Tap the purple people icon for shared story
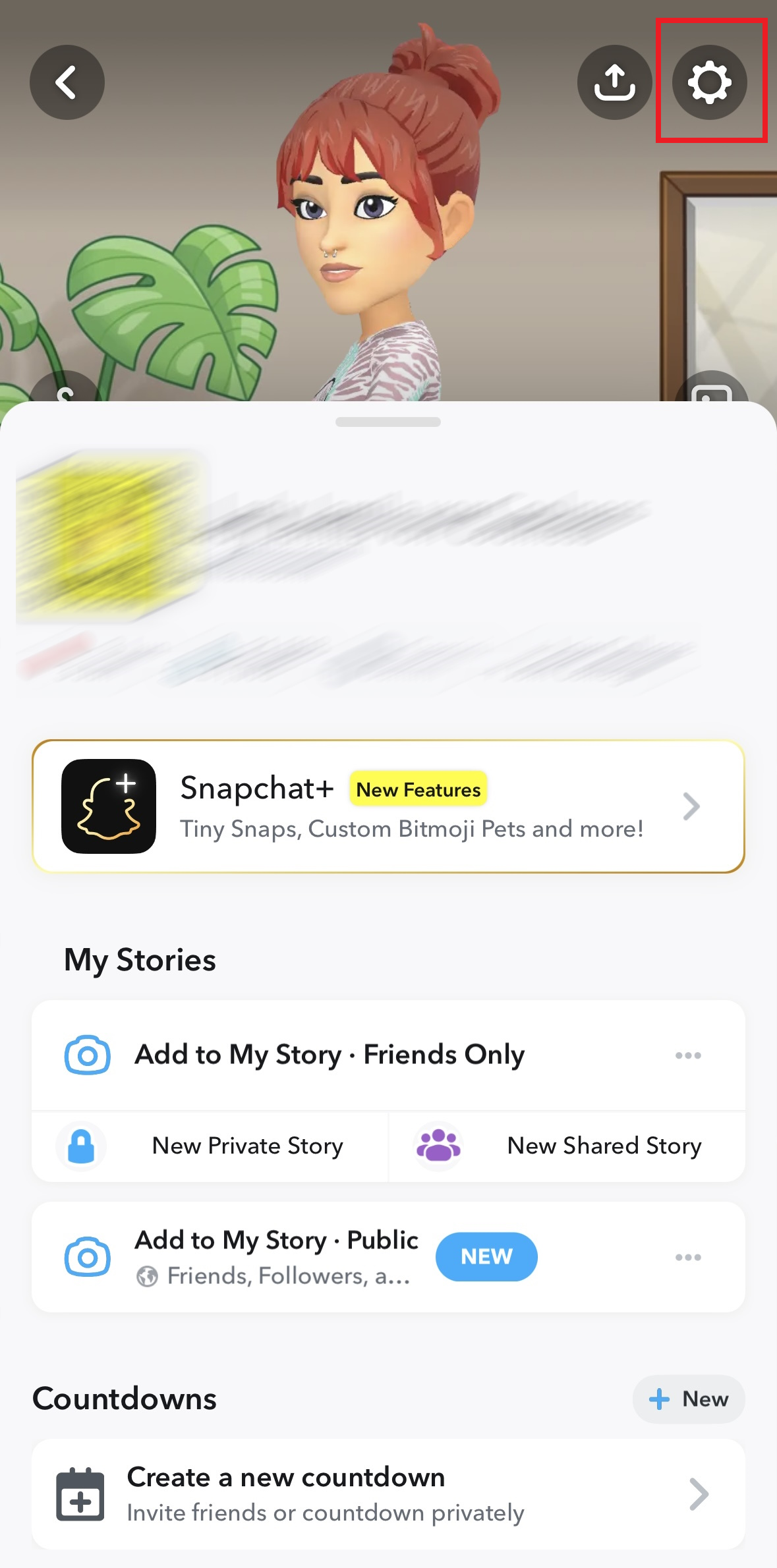 pyautogui.click(x=438, y=1146)
